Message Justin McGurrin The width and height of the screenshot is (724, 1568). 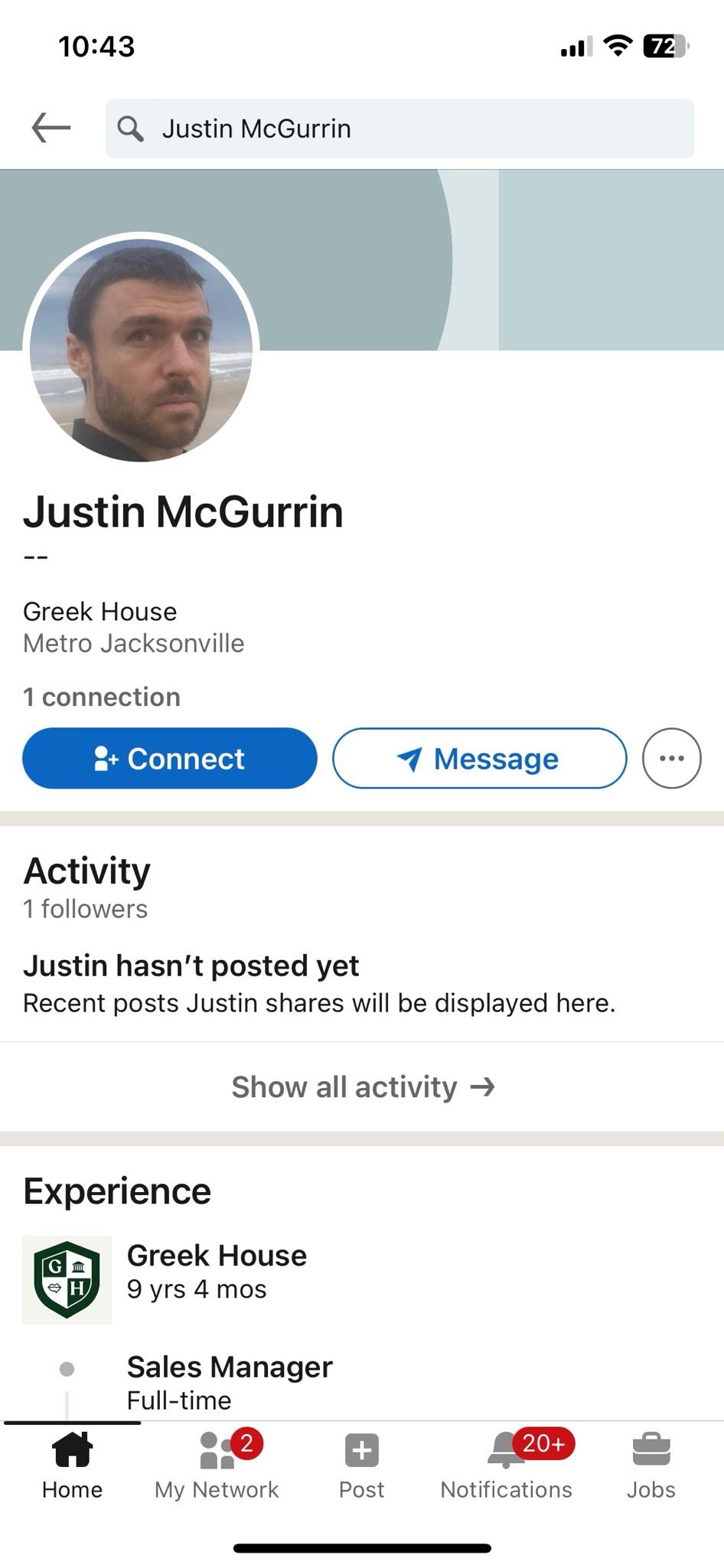479,758
